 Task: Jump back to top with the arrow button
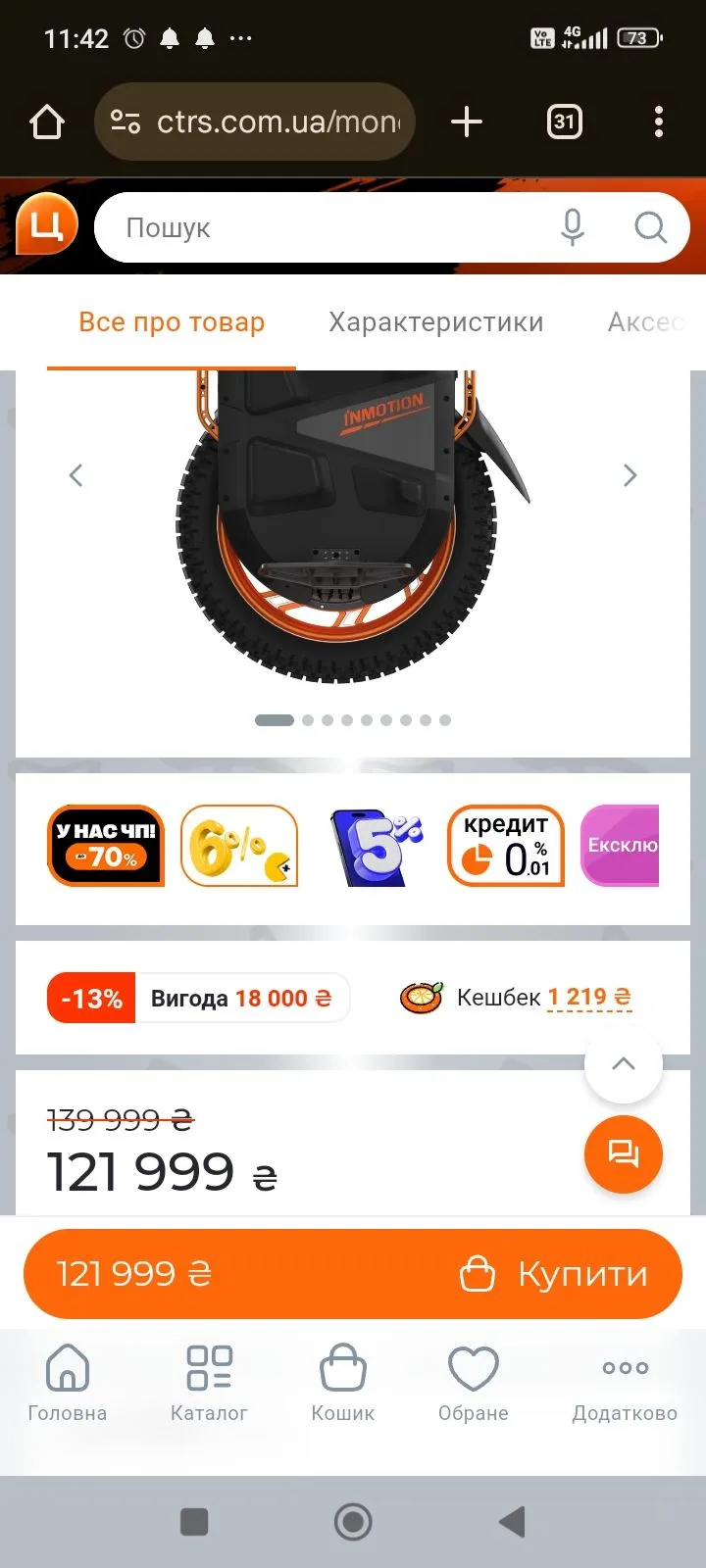(624, 1064)
